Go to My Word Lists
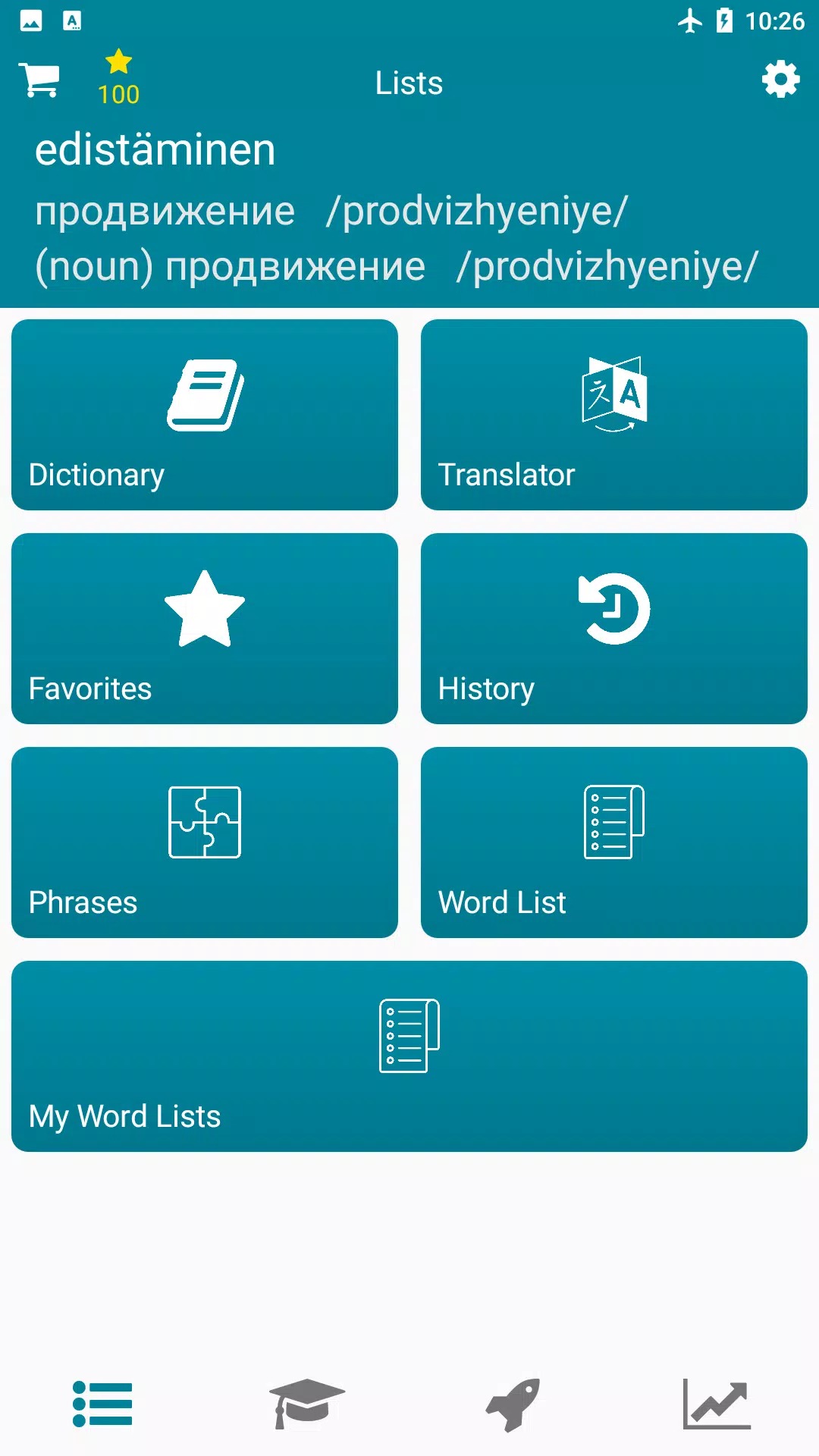This screenshot has height=1456, width=819. coord(409,1056)
